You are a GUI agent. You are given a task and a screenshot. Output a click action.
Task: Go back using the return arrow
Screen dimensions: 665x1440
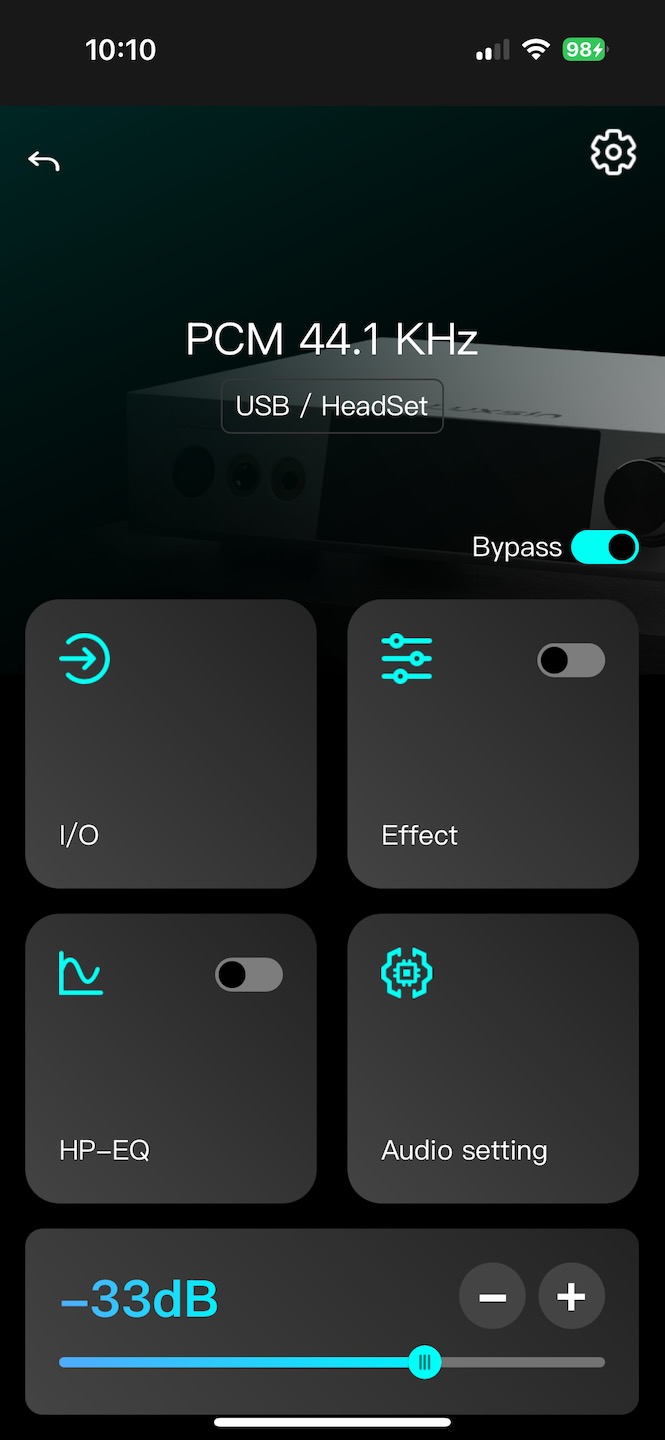point(44,160)
